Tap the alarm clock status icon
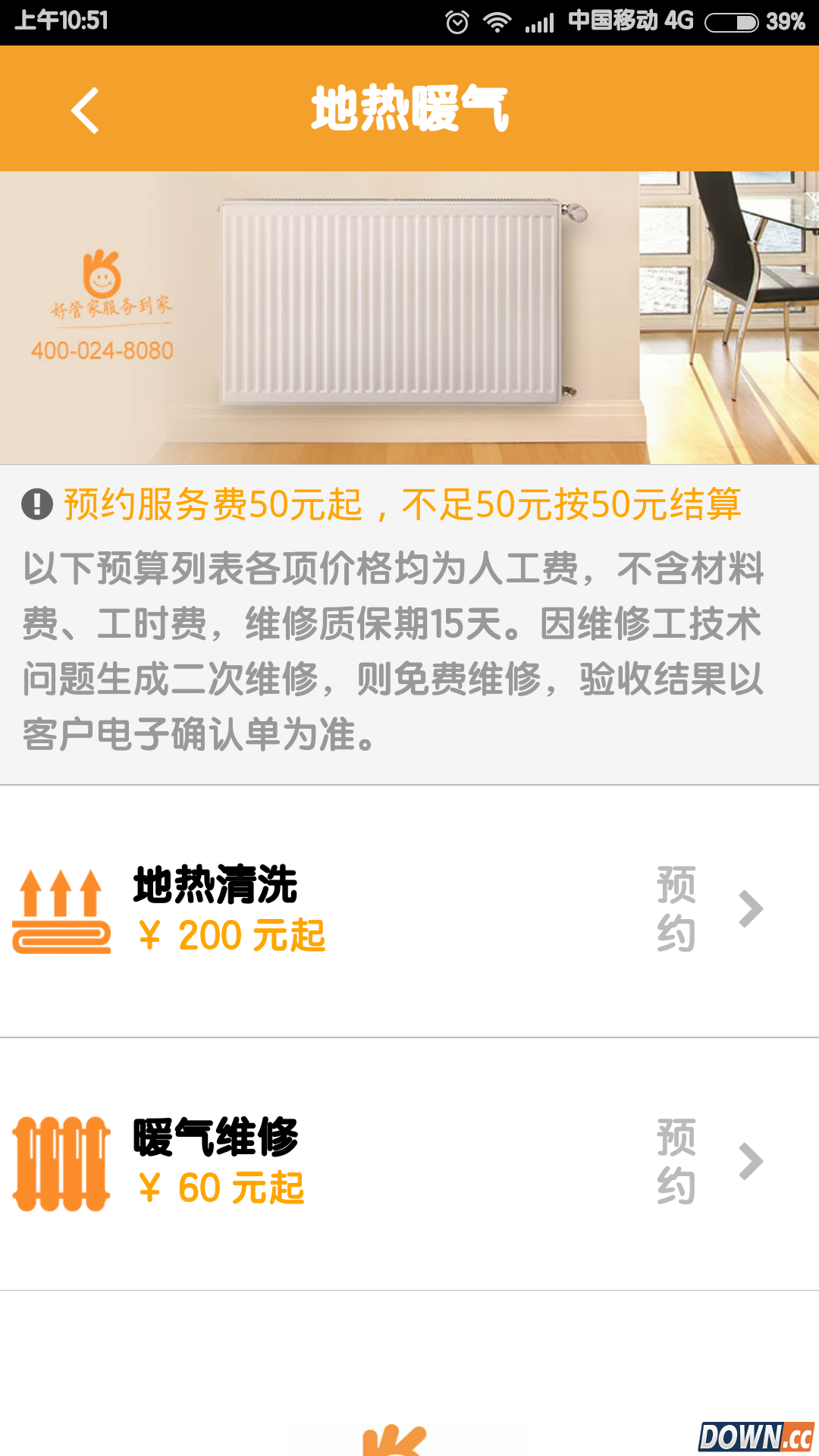Image resolution: width=819 pixels, height=1456 pixels. [x=455, y=20]
